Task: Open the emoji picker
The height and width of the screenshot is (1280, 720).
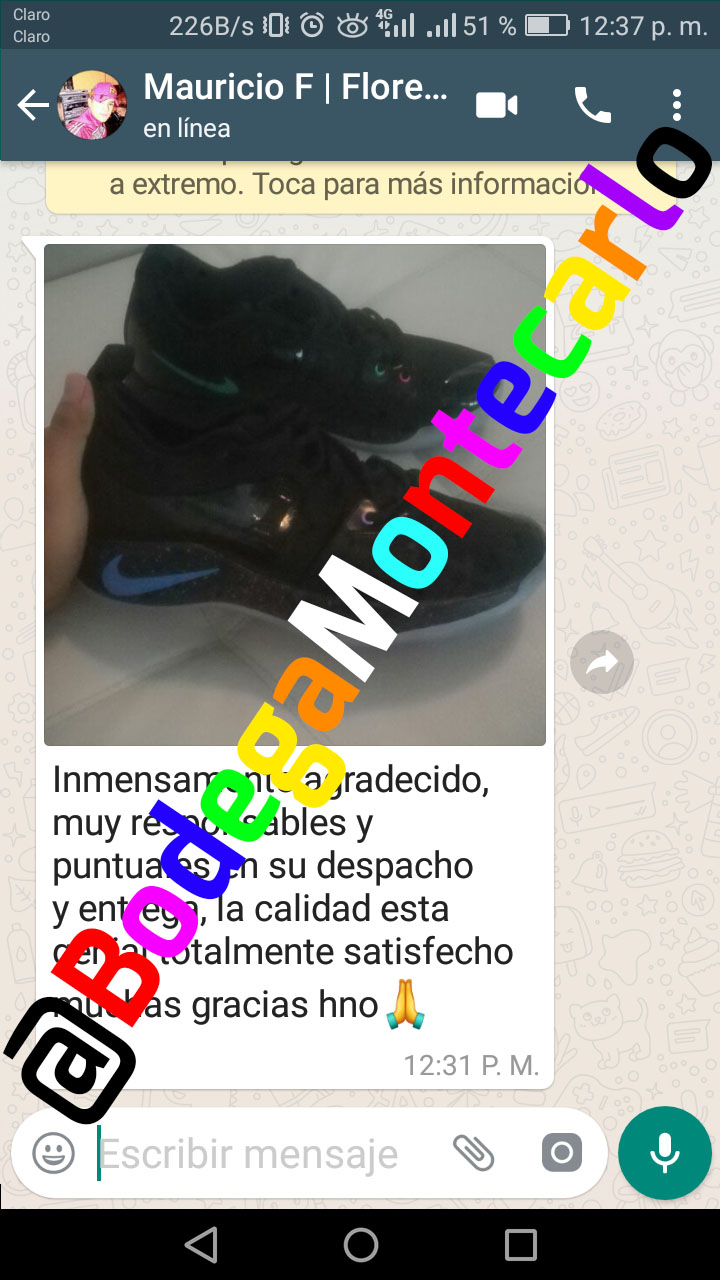Action: click(x=54, y=1153)
